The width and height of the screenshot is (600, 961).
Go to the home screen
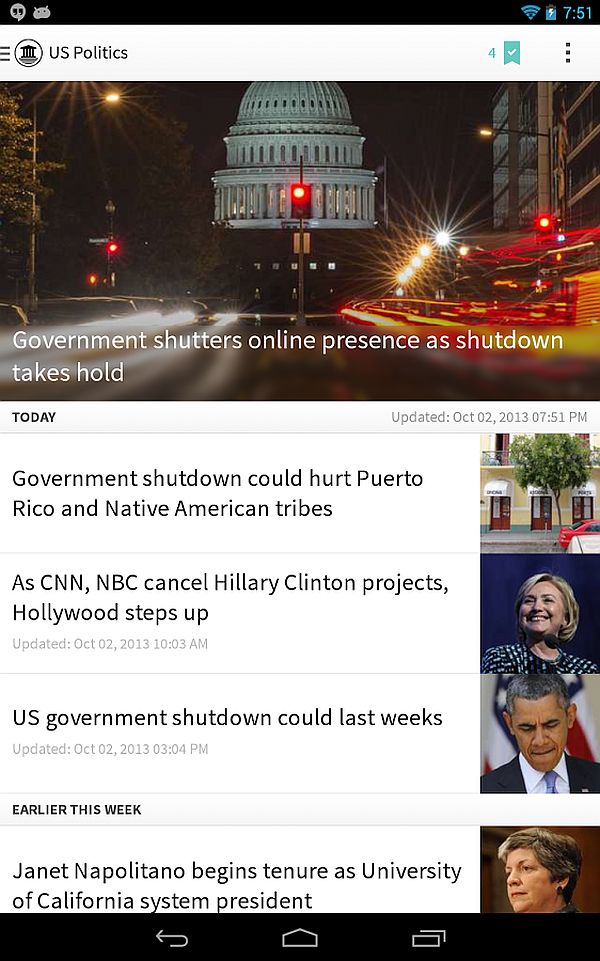point(300,937)
